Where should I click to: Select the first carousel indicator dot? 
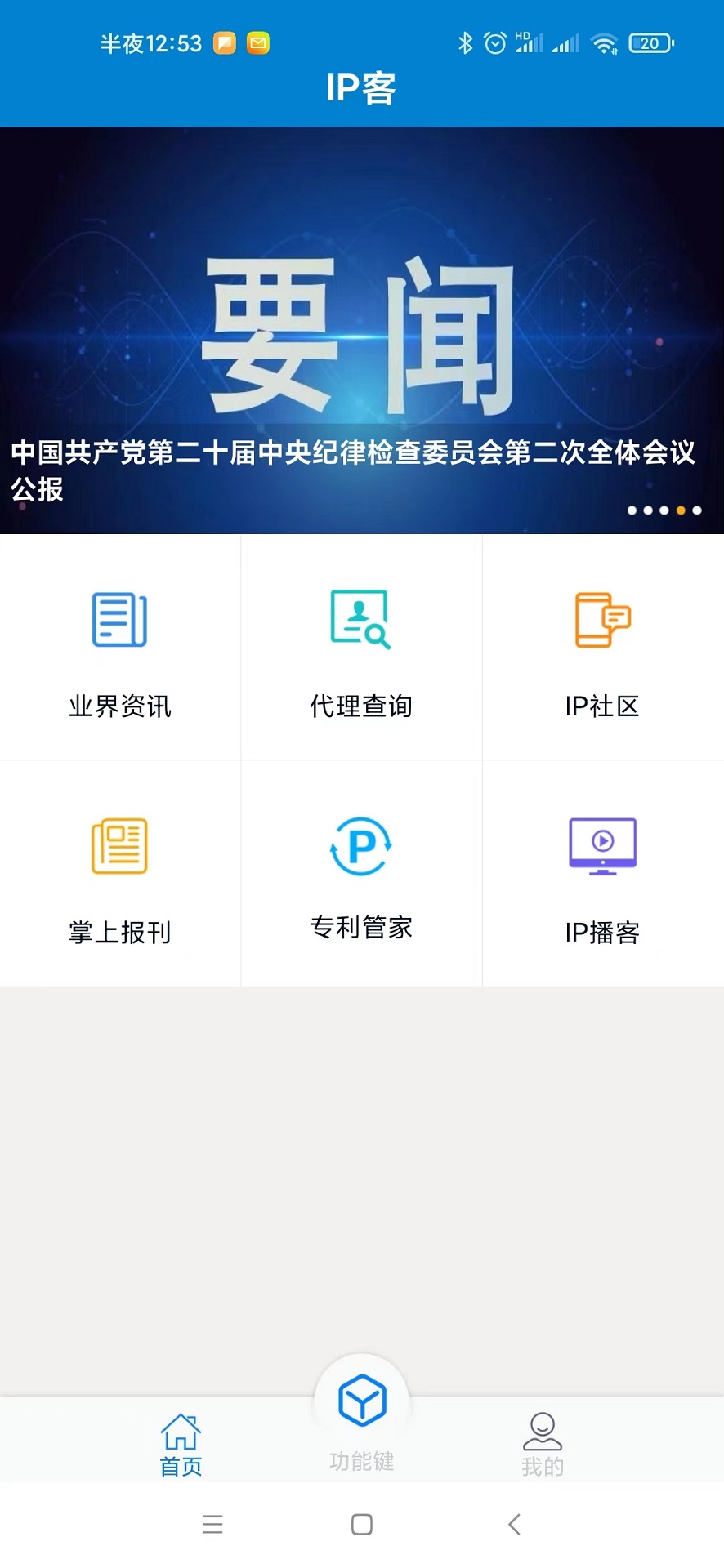click(x=633, y=510)
